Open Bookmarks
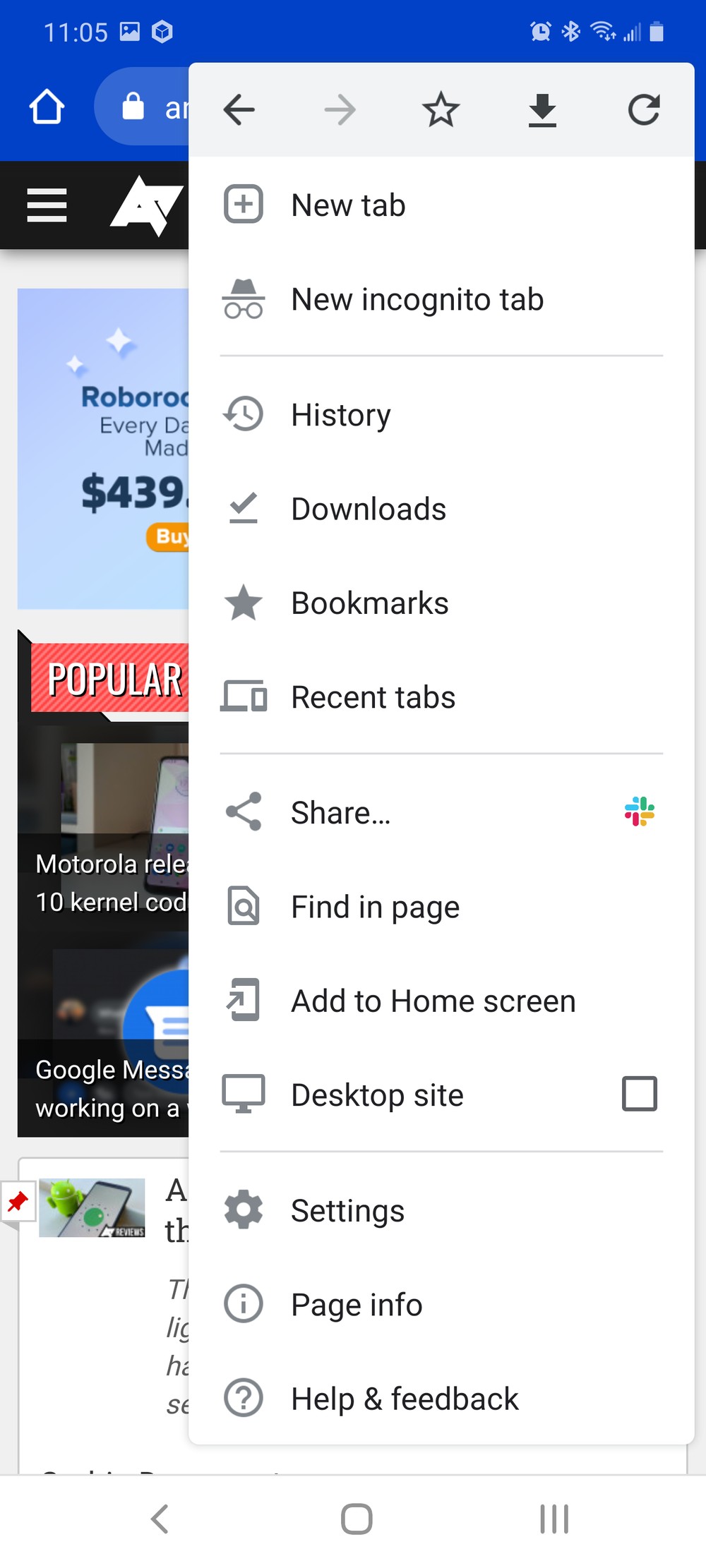 (369, 603)
